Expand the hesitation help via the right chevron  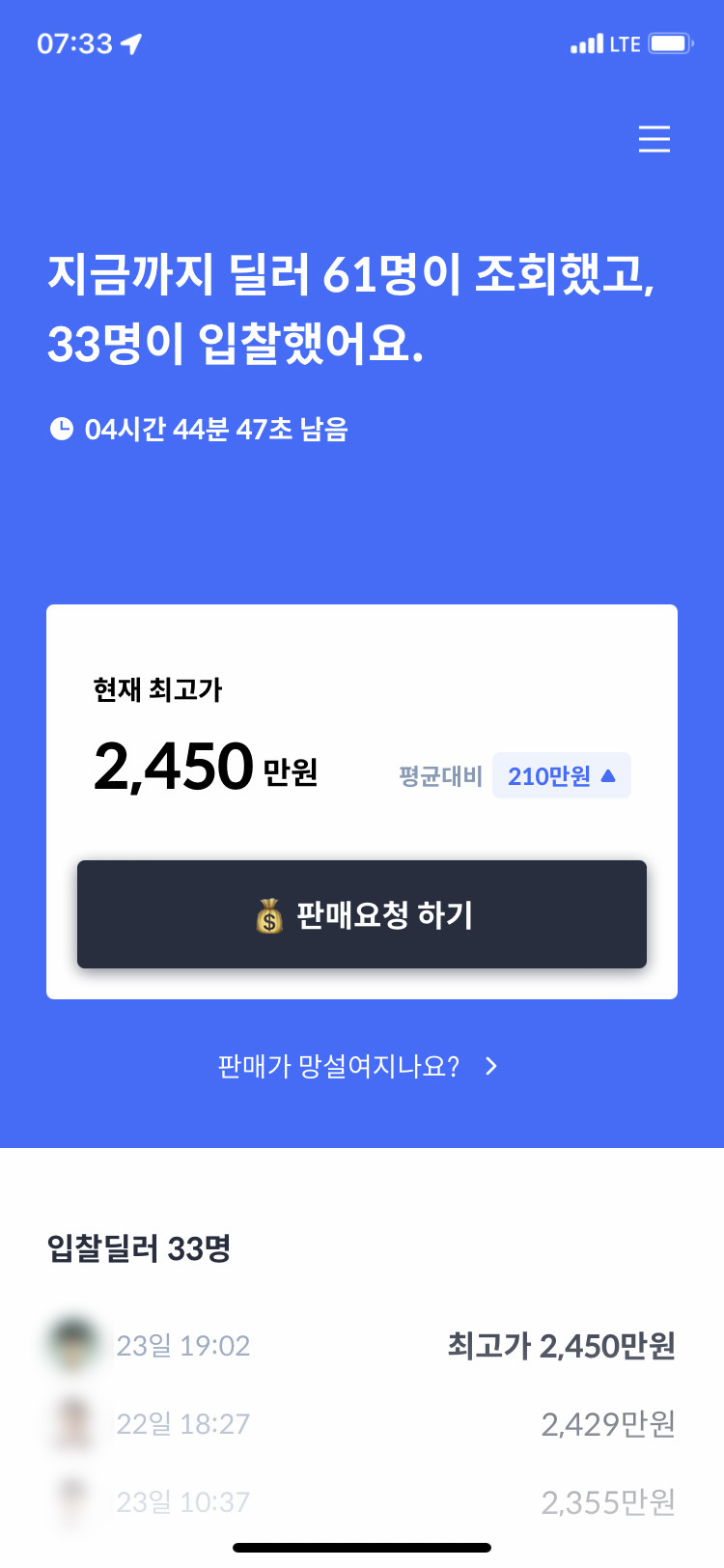pos(490,1067)
